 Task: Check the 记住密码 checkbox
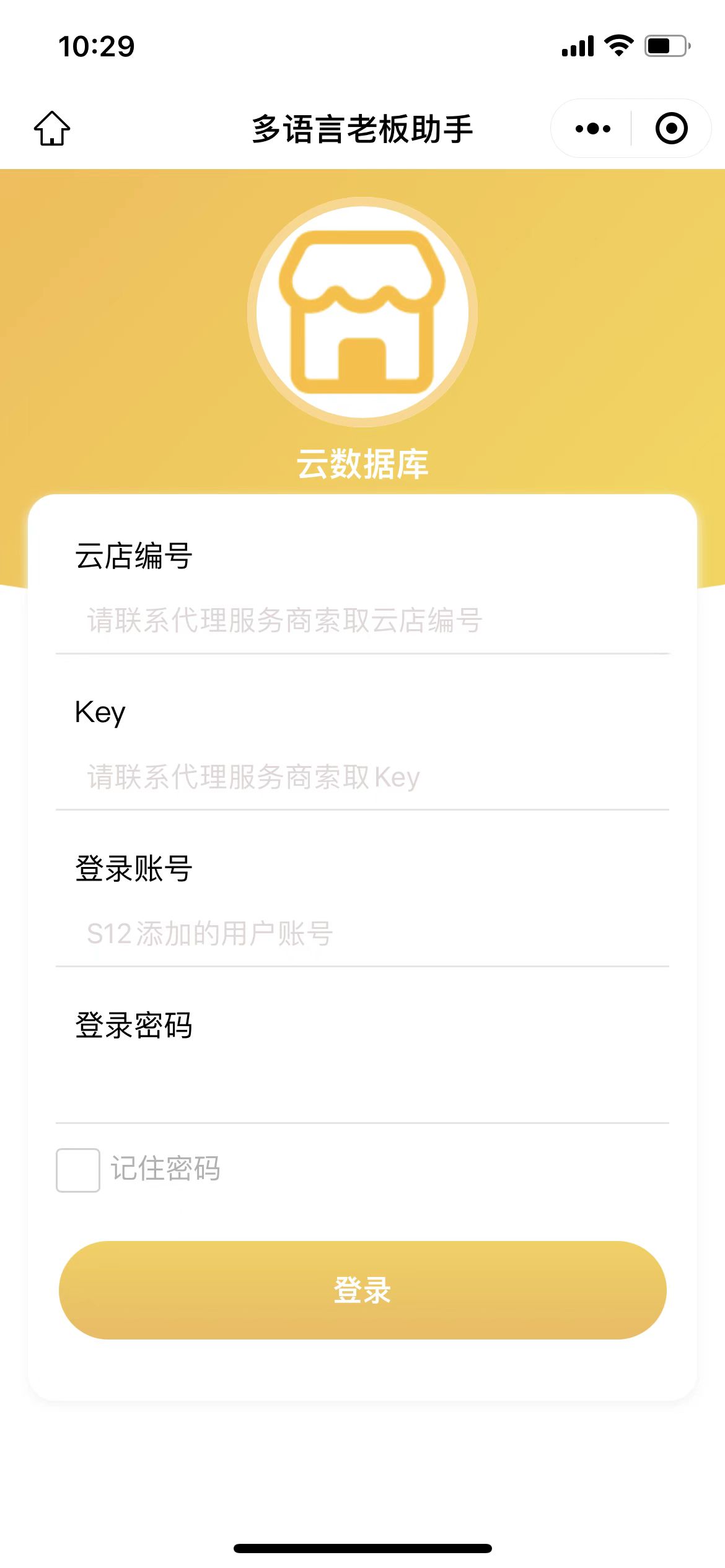click(78, 1170)
